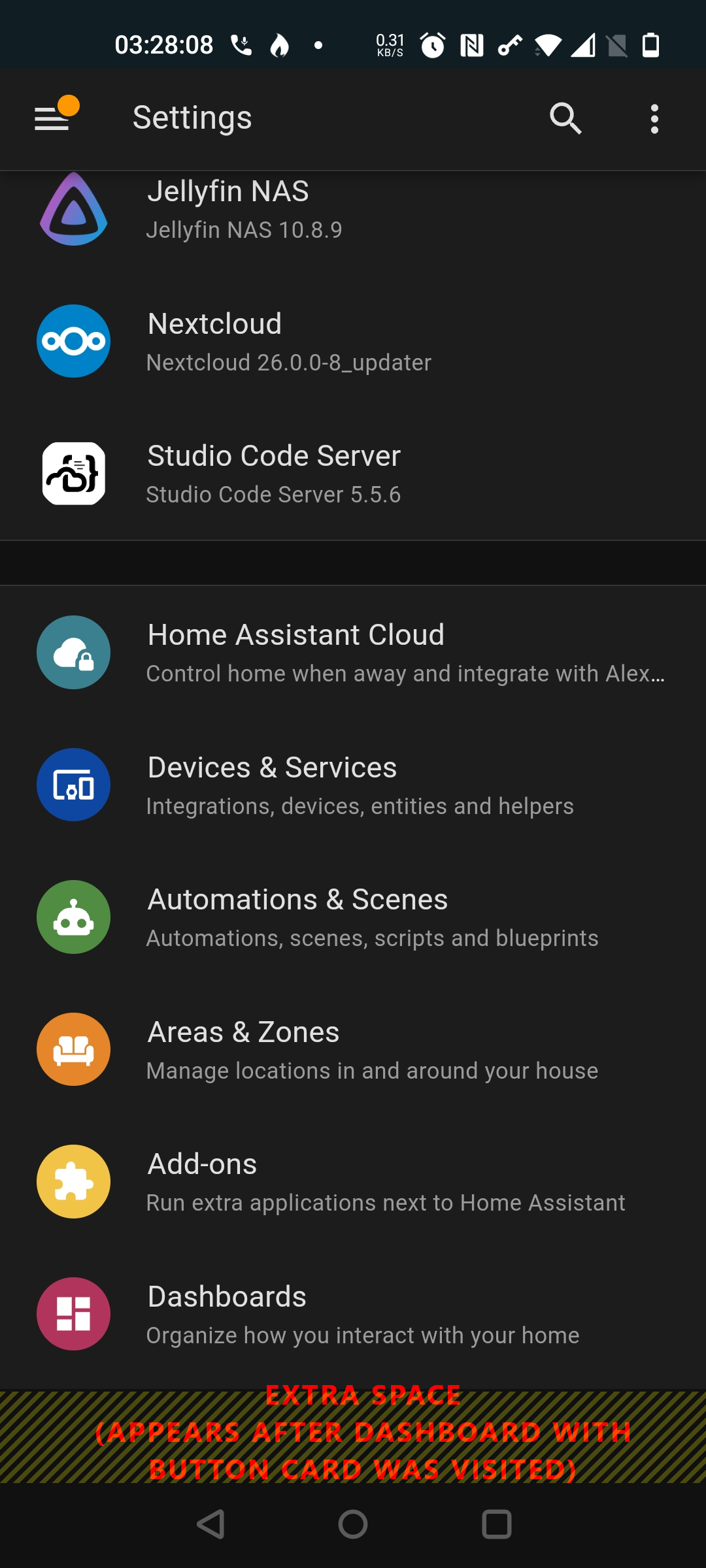Open the Dashboards settings entry
706x1568 pixels.
click(x=353, y=1313)
